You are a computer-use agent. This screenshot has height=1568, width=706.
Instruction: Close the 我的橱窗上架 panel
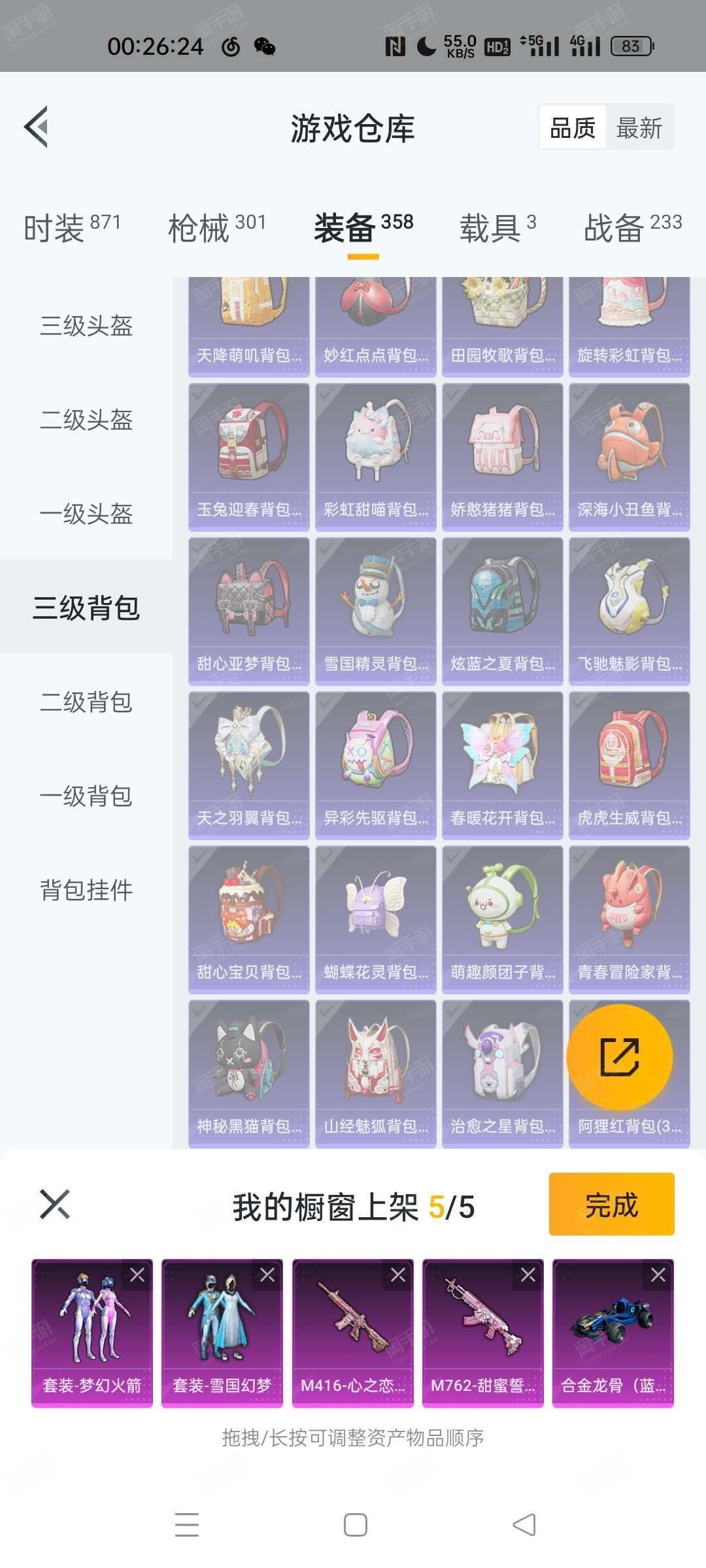point(55,1204)
